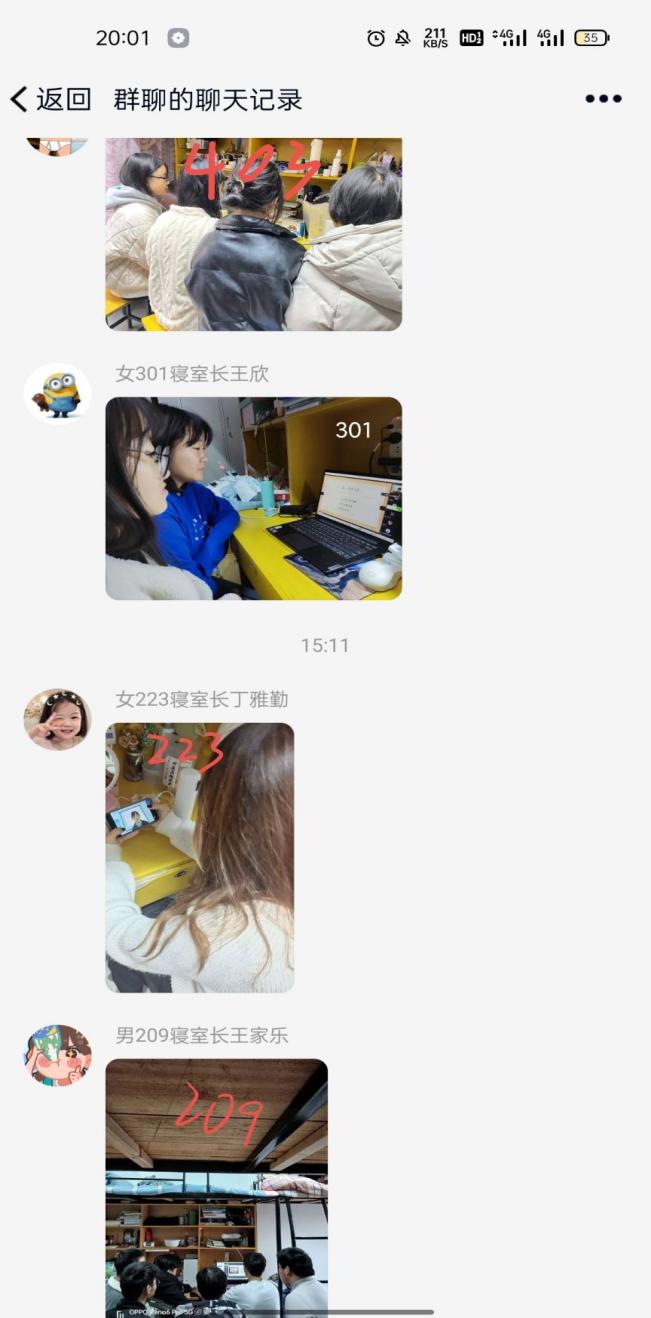Open 丁雅勤's profile avatar
651x1318 pixels.
58,718
